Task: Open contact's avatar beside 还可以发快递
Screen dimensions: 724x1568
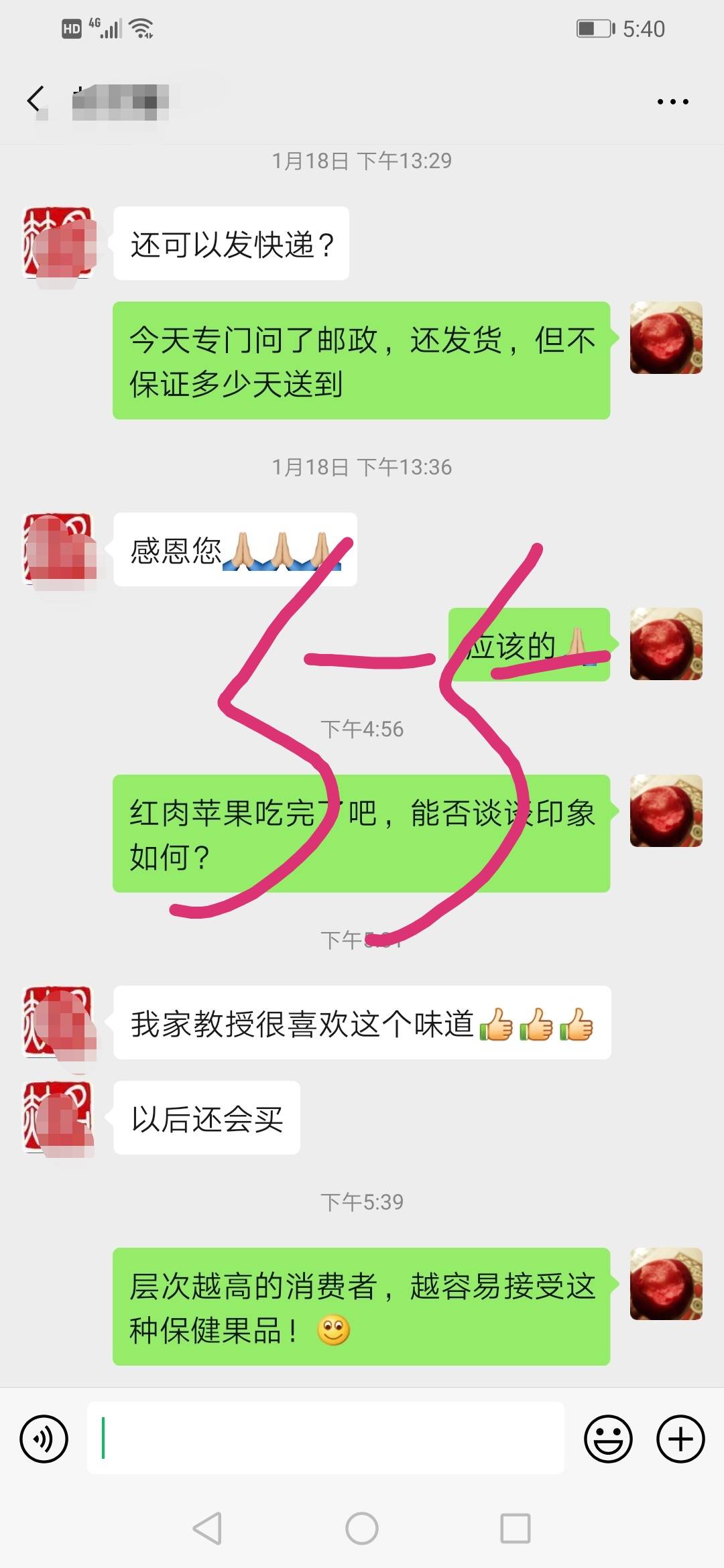Action: 58,243
